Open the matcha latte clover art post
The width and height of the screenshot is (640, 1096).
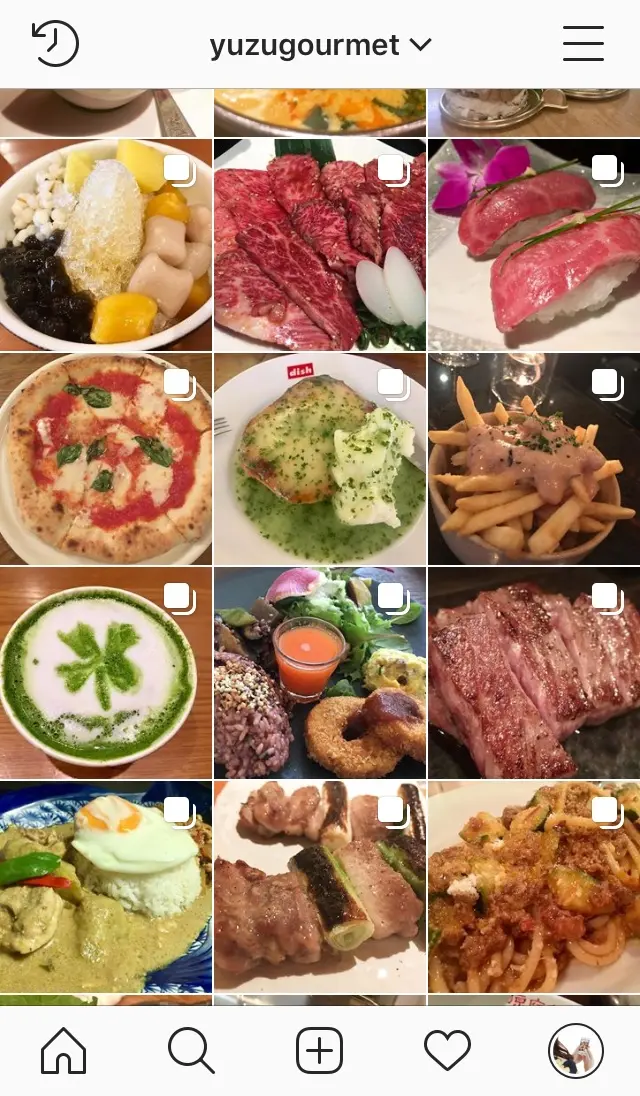[106, 673]
